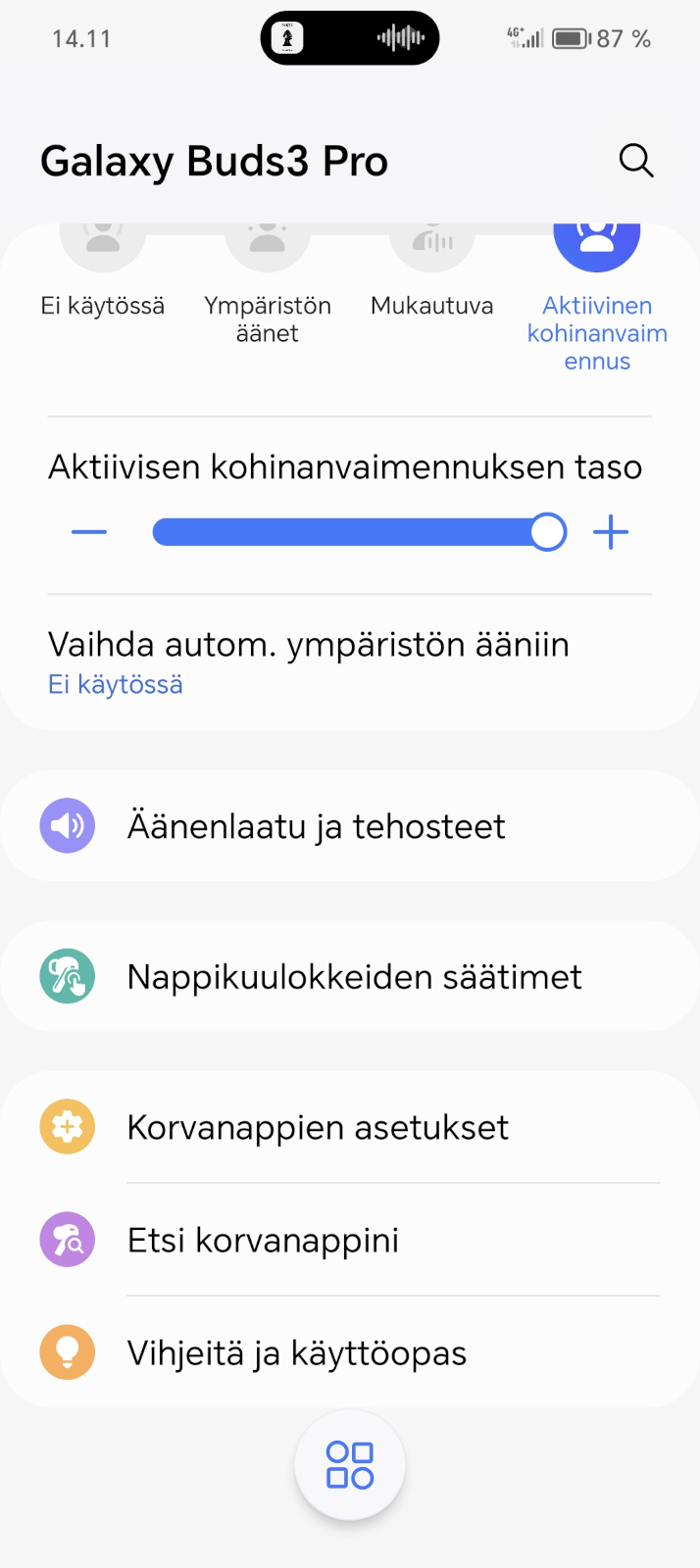This screenshot has width=700, height=1568.
Task: Open Etsi korvanappini
Action: click(x=350, y=1240)
